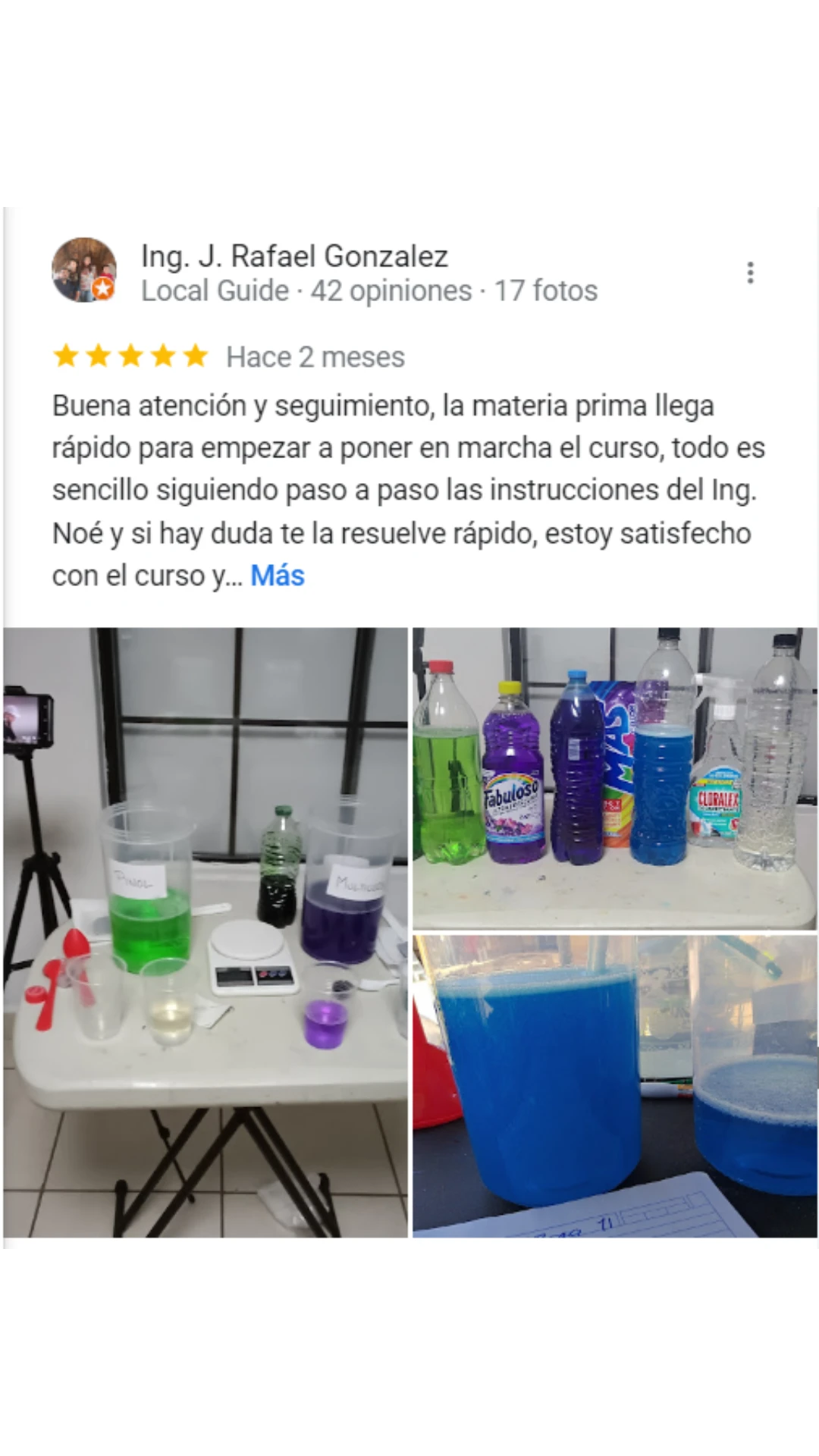Open photo of blue liquid in jars

pyautogui.click(x=615, y=1085)
